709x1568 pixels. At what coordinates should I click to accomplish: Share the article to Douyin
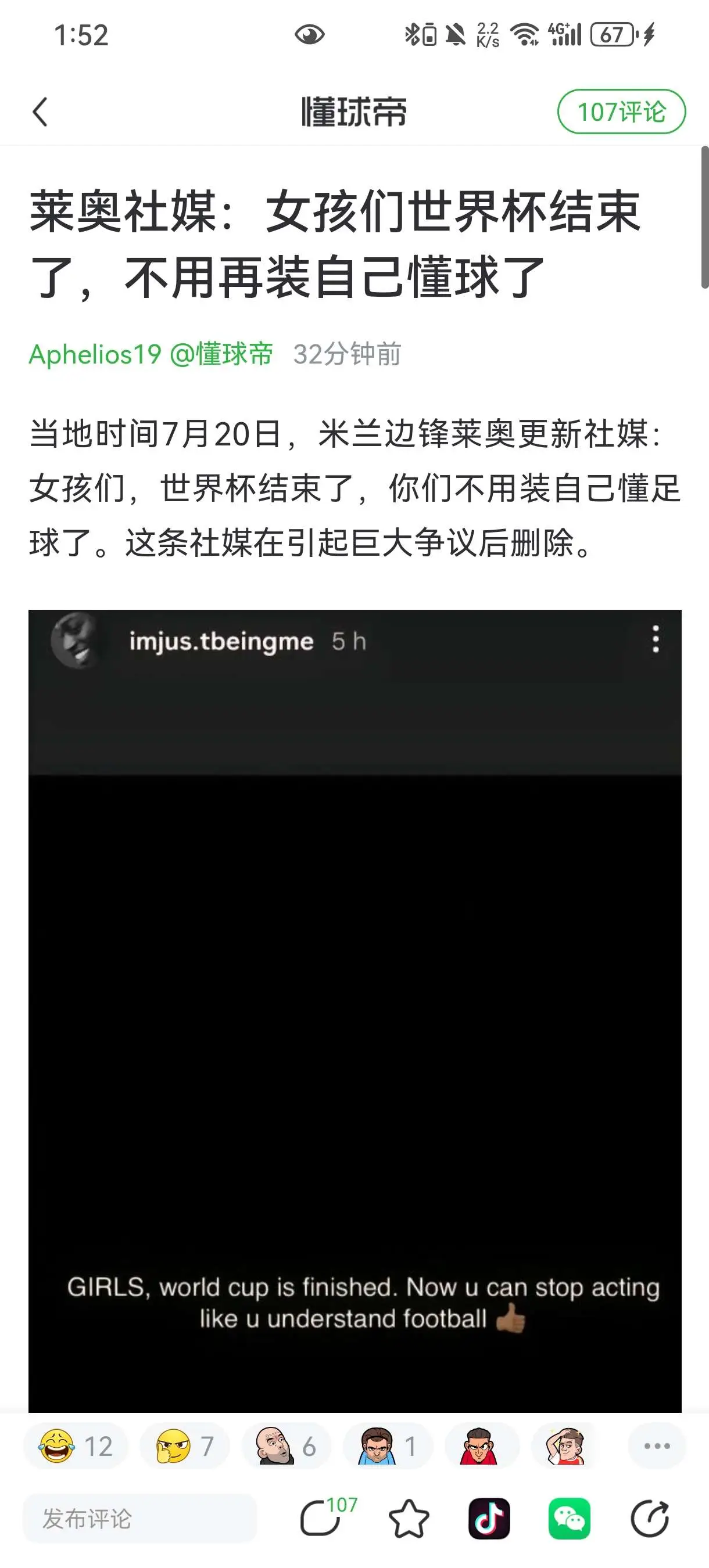(489, 1519)
